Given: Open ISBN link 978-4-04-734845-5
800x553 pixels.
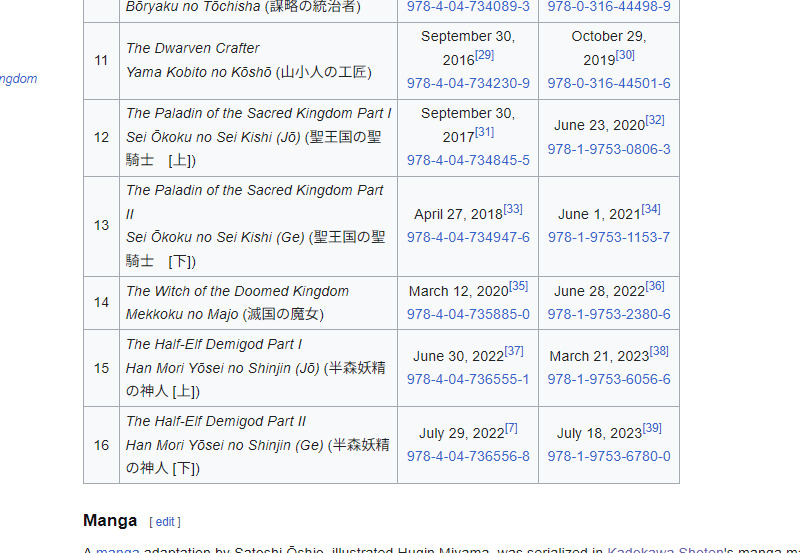Looking at the screenshot, I should (468, 160).
